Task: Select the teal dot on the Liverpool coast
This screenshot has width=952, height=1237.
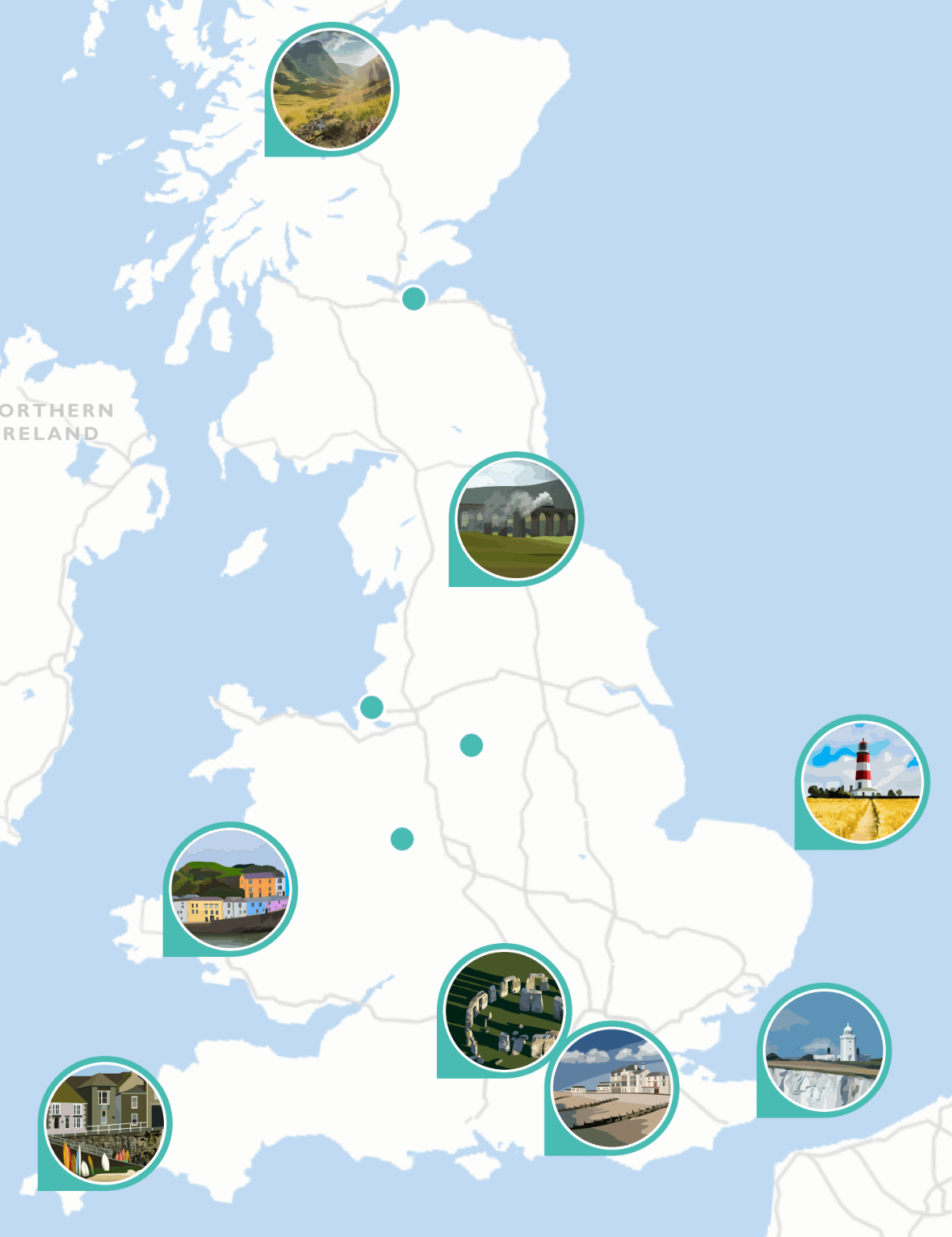Action: pos(371,707)
